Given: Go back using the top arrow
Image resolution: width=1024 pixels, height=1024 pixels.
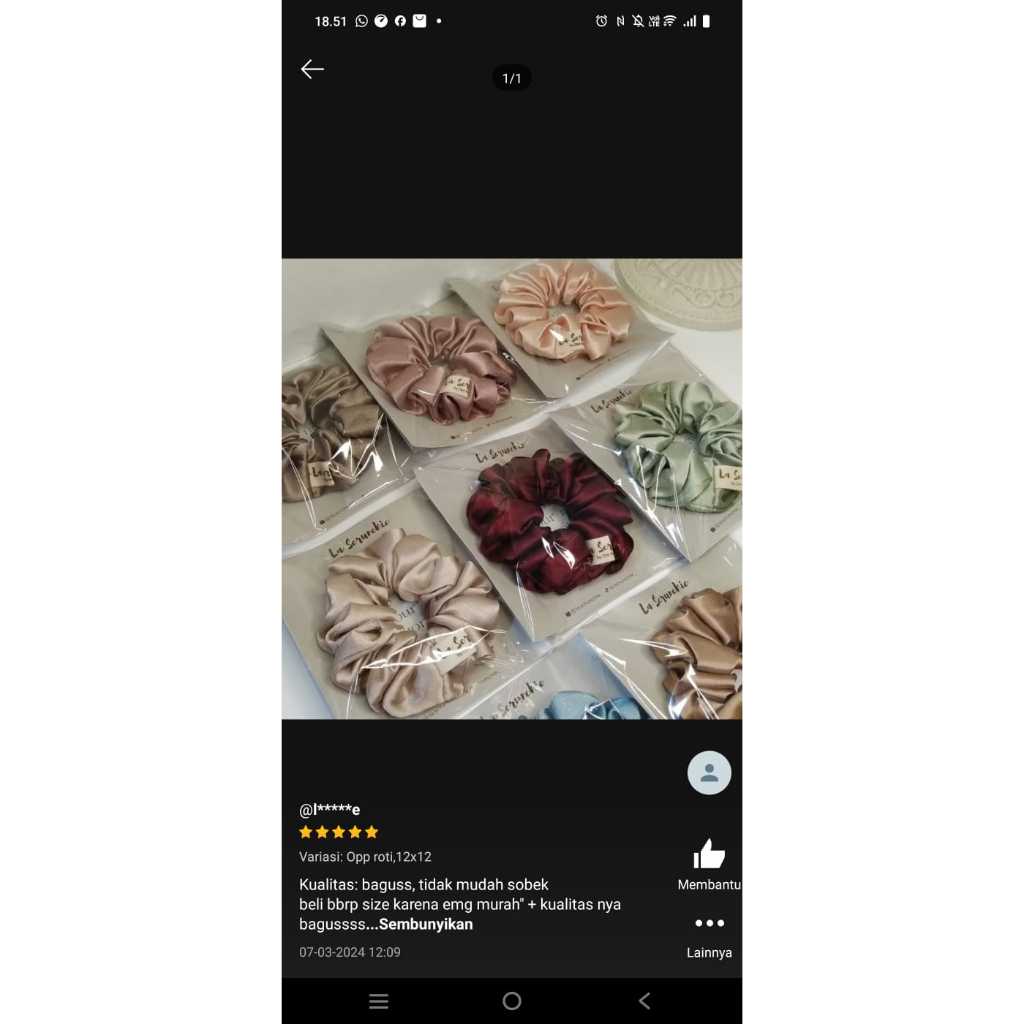Looking at the screenshot, I should [312, 69].
